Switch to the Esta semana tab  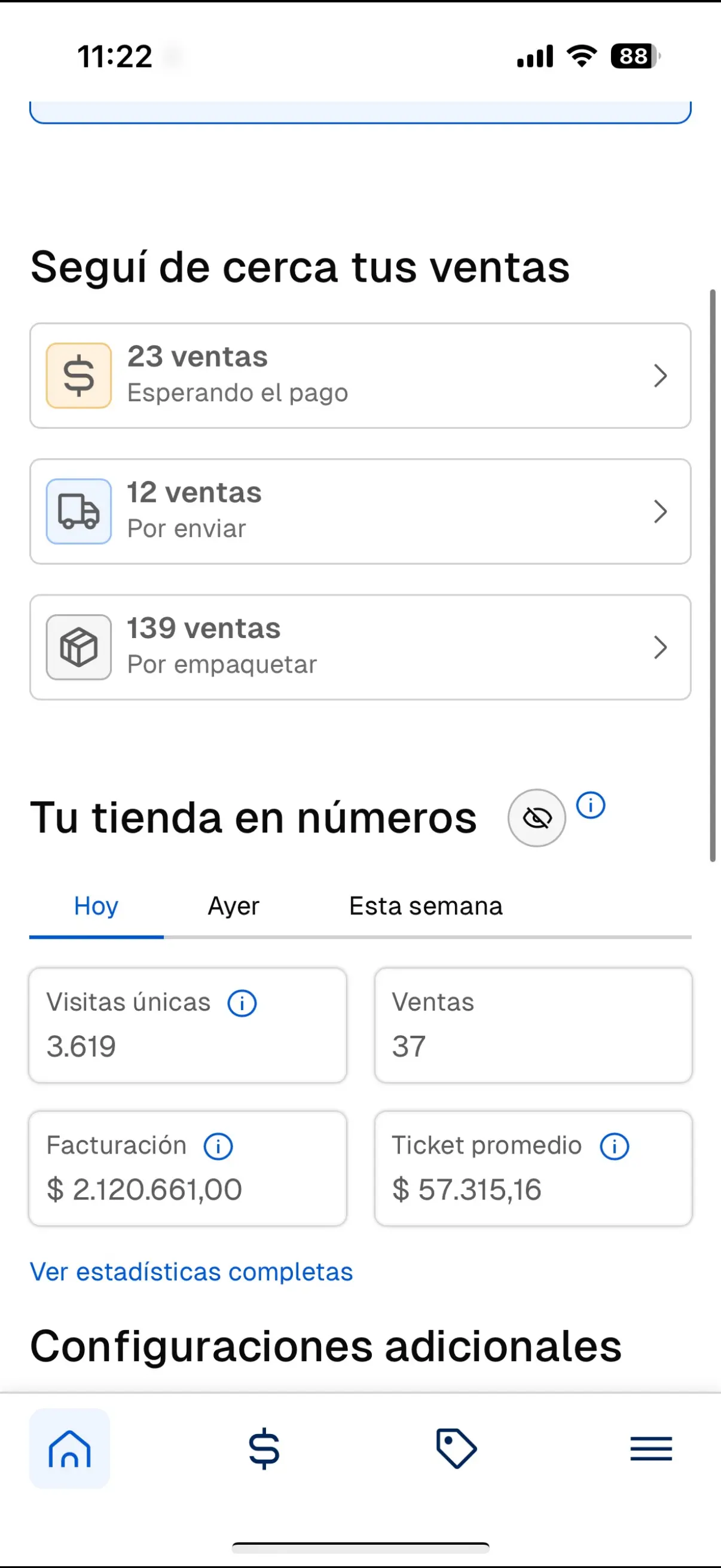[x=426, y=907]
